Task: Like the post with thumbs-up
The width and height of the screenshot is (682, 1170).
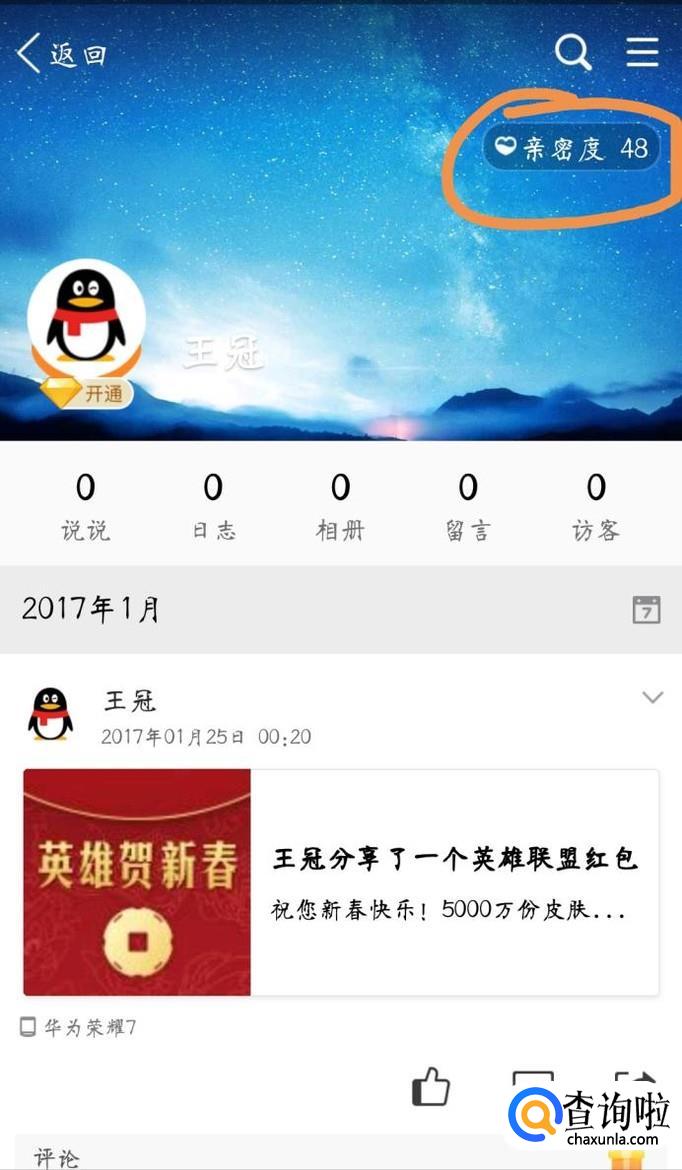Action: click(x=431, y=1087)
